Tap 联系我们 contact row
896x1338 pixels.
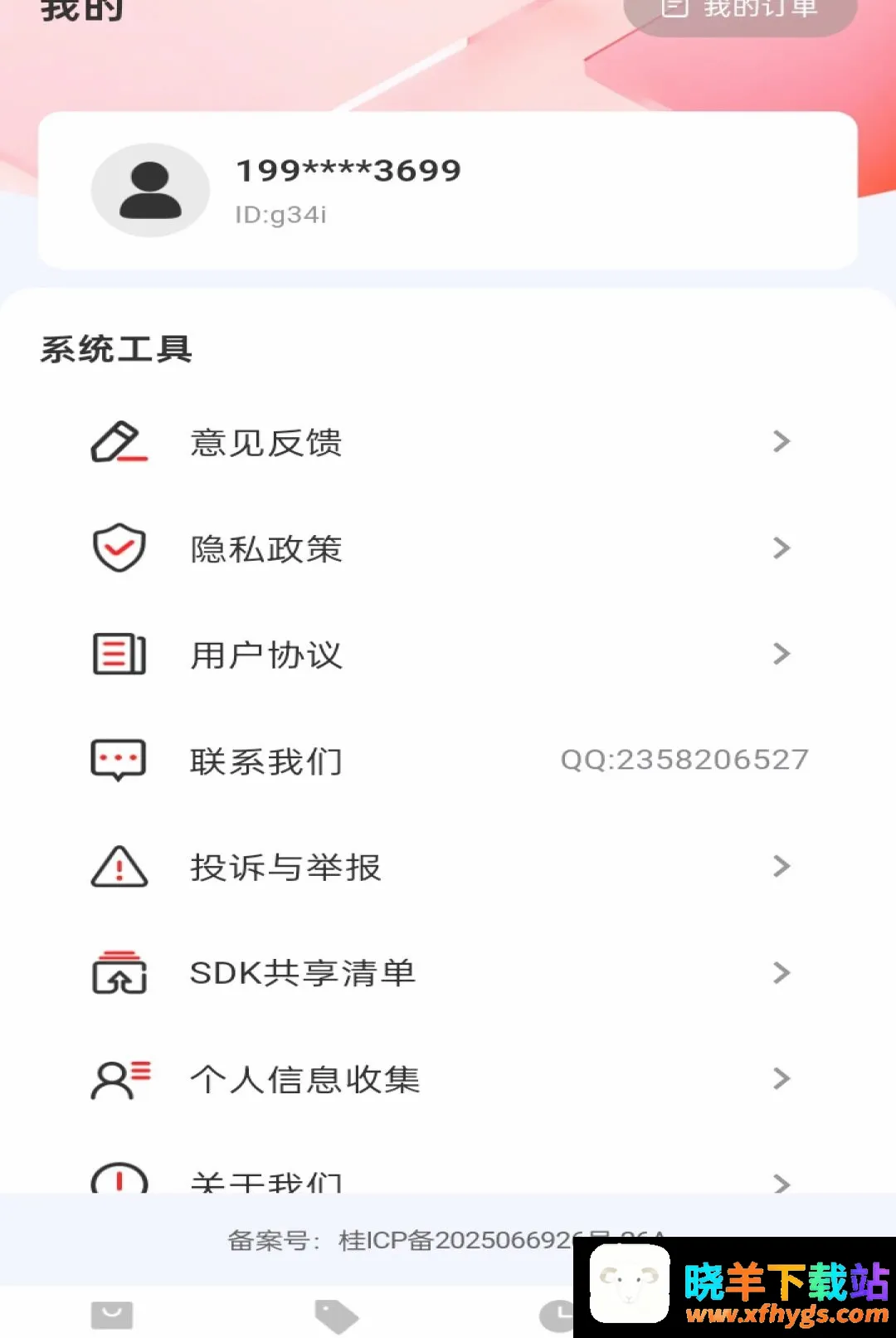448,761
